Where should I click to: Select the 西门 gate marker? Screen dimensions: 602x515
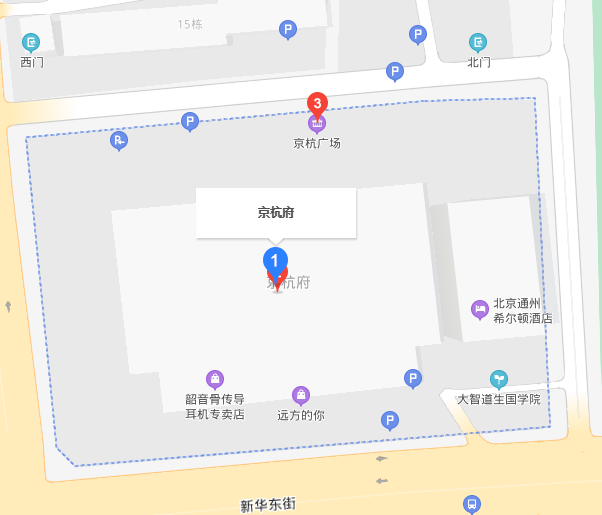pyautogui.click(x=32, y=43)
